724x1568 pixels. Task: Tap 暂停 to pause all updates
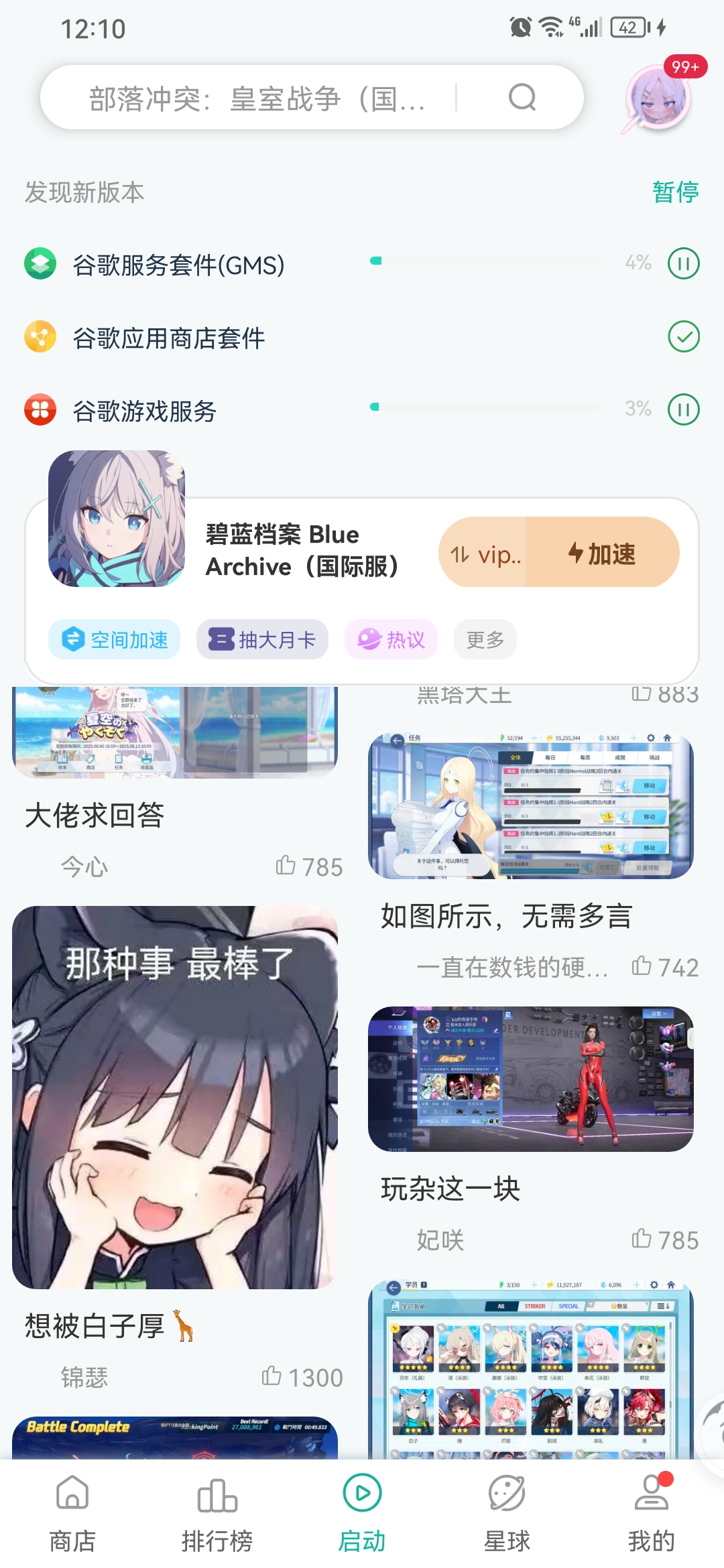(674, 192)
